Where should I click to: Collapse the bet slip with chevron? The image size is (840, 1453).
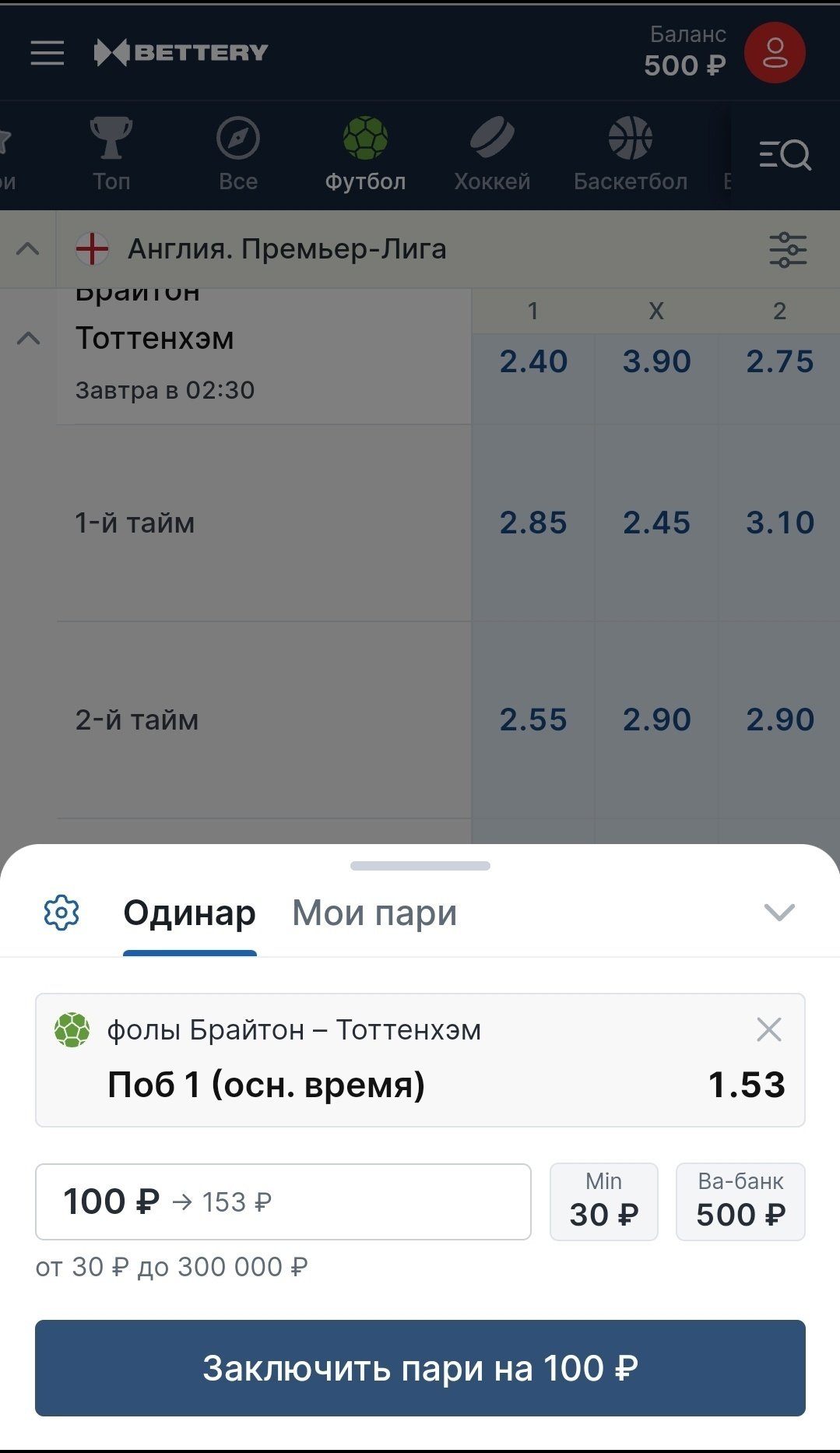[779, 913]
